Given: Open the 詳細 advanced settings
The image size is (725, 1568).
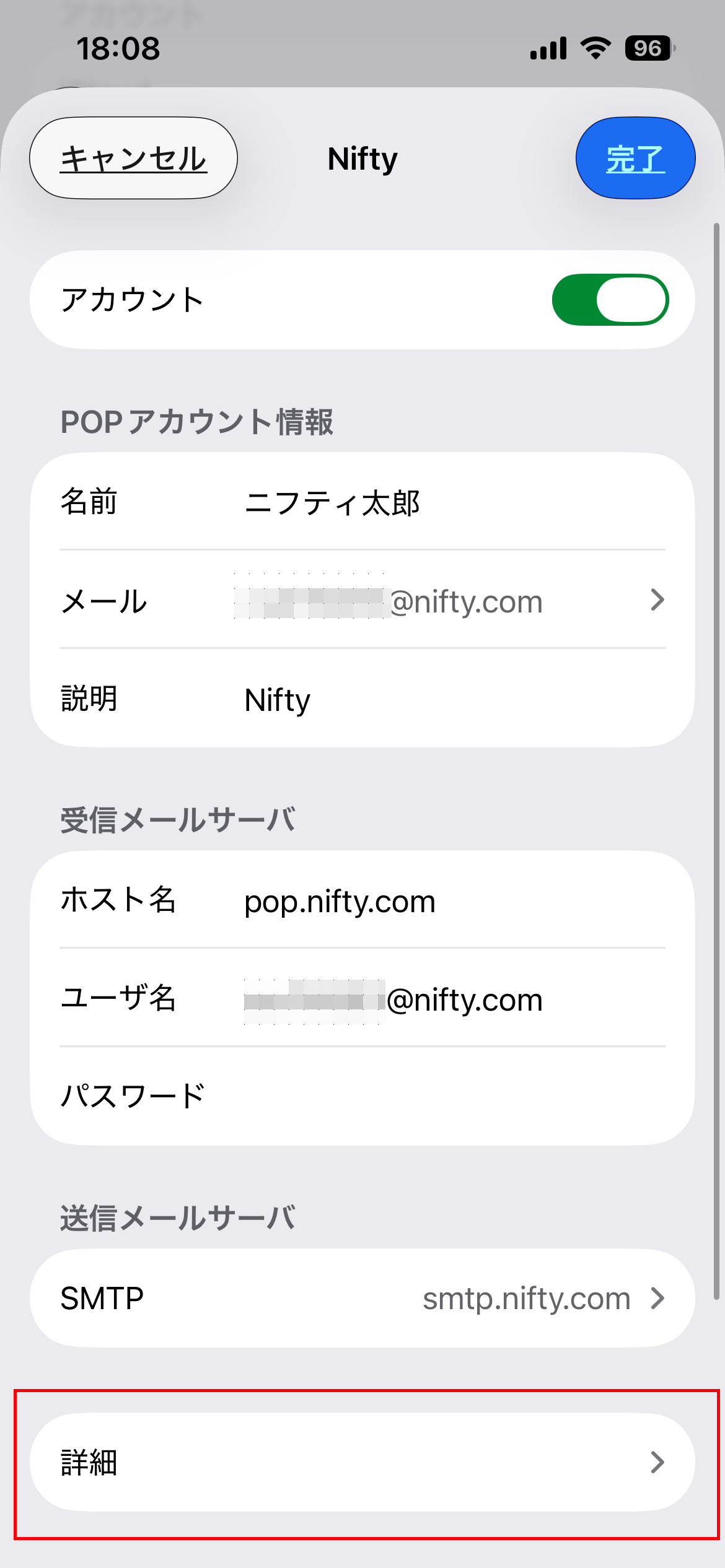Looking at the screenshot, I should 362,1462.
